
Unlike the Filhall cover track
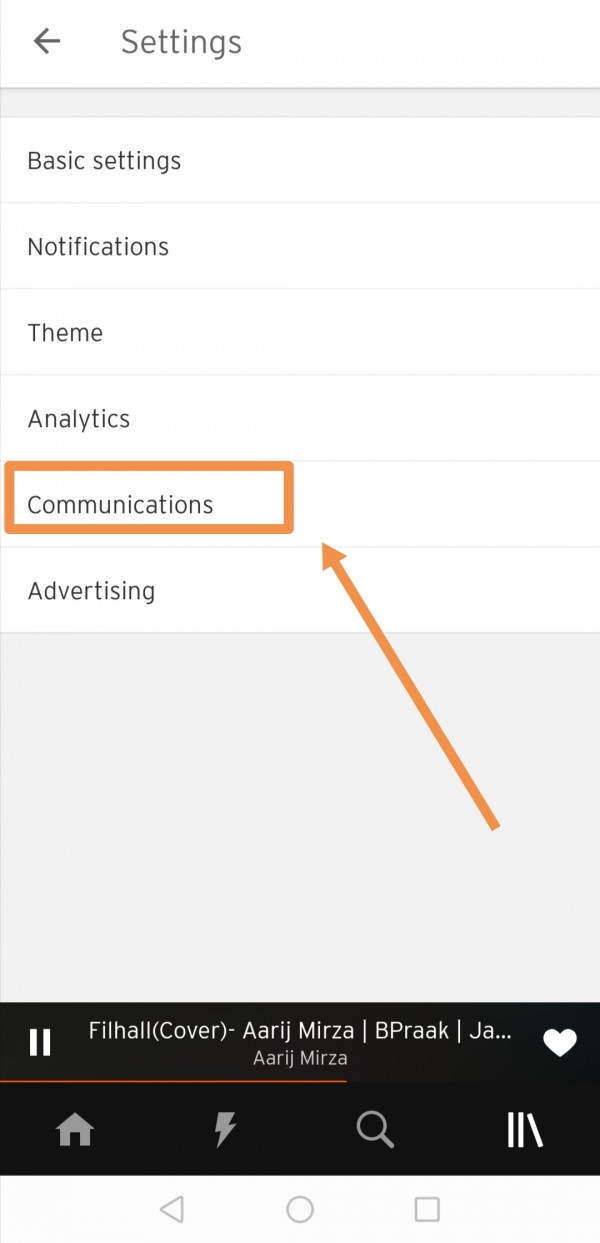pos(559,1042)
